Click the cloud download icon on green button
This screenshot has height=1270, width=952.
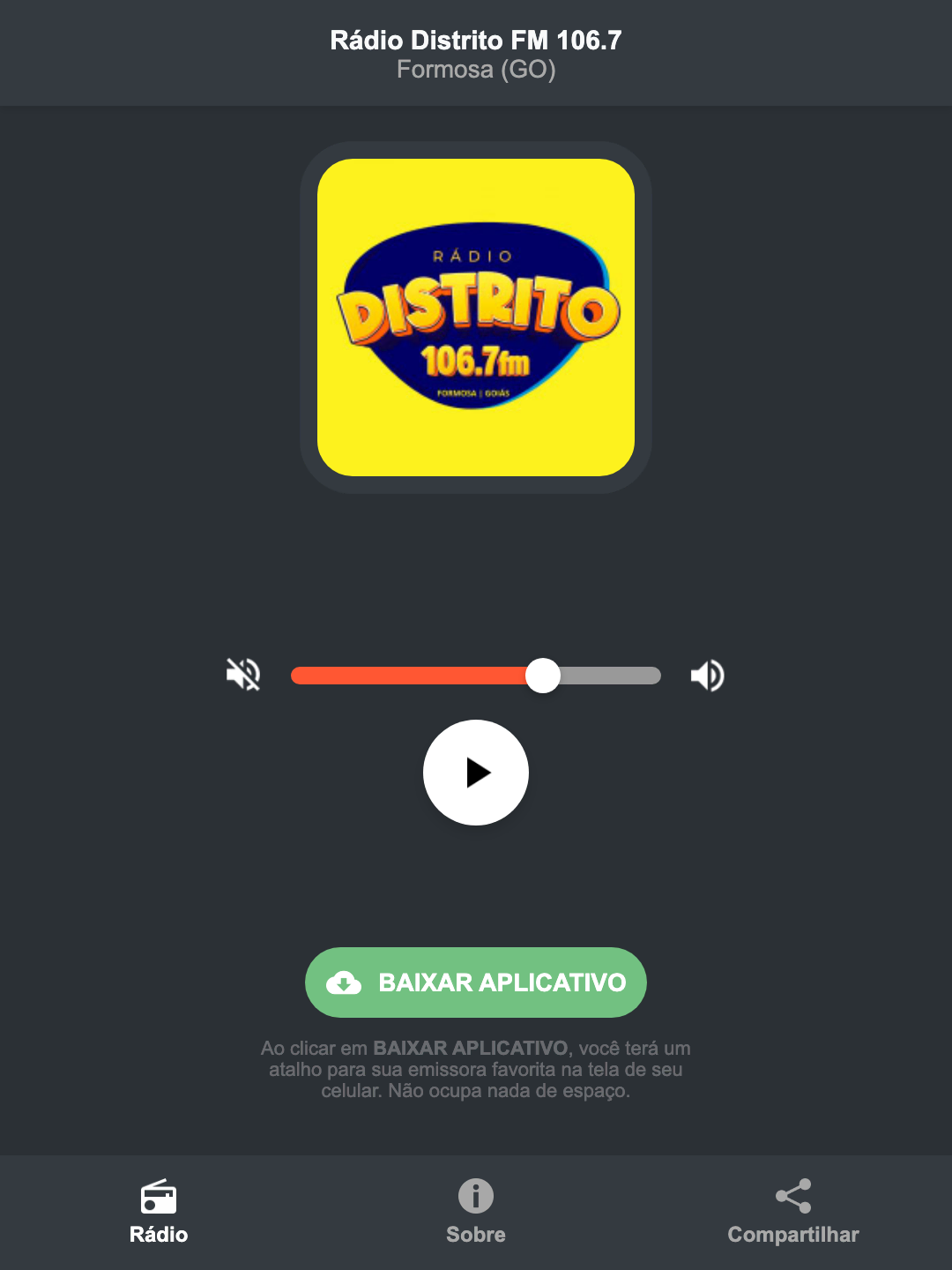[346, 982]
